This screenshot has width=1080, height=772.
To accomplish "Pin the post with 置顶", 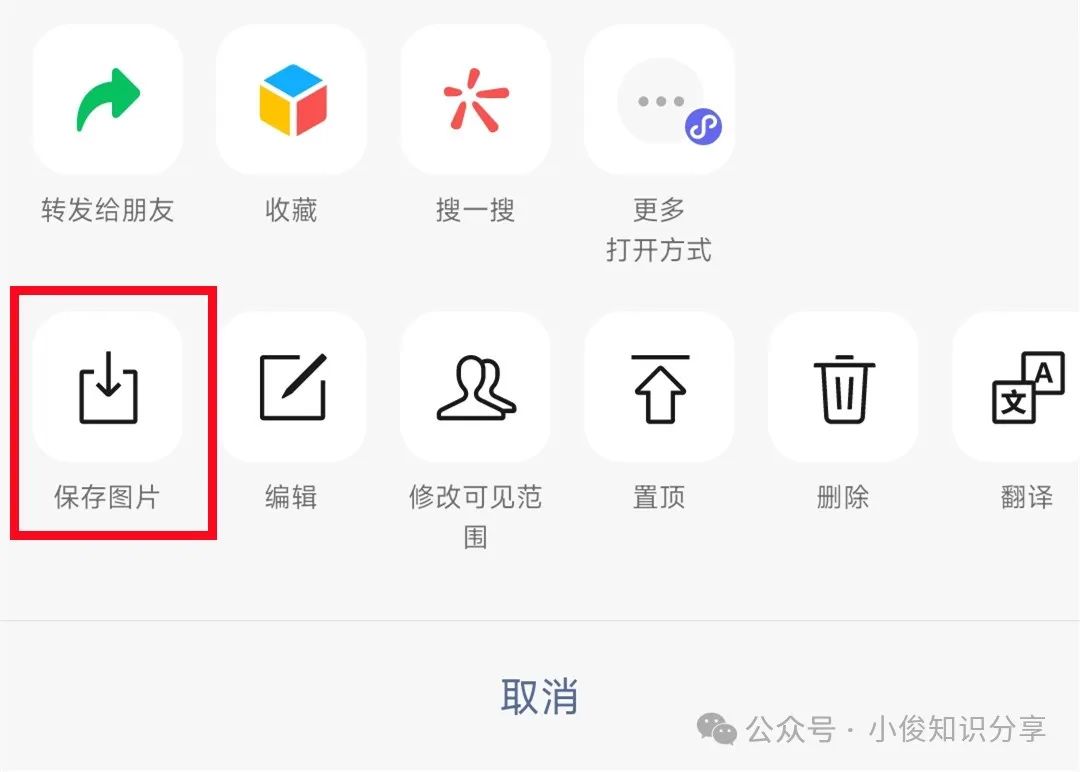I will pos(660,388).
